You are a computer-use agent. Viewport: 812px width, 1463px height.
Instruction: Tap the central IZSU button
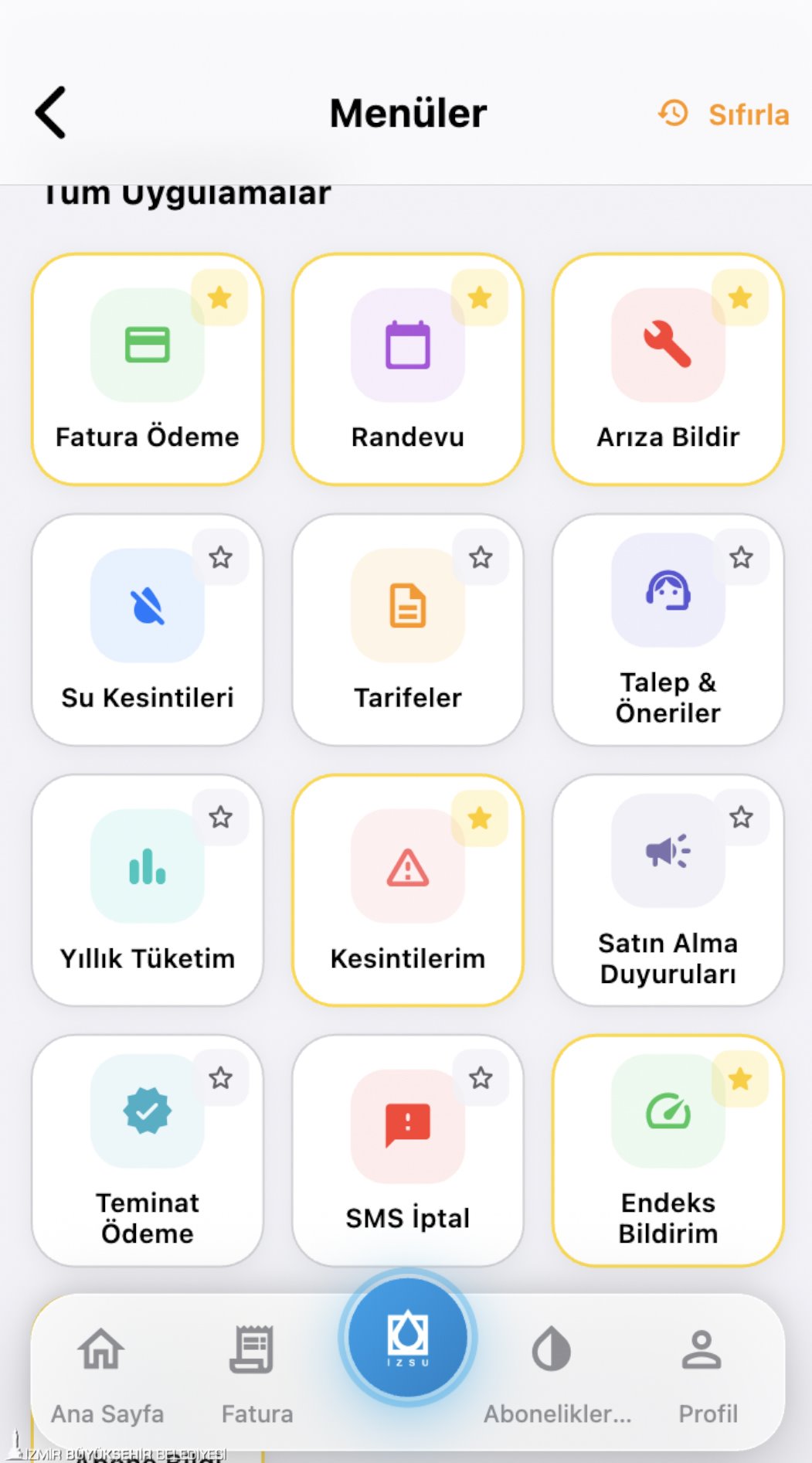pyautogui.click(x=408, y=1337)
